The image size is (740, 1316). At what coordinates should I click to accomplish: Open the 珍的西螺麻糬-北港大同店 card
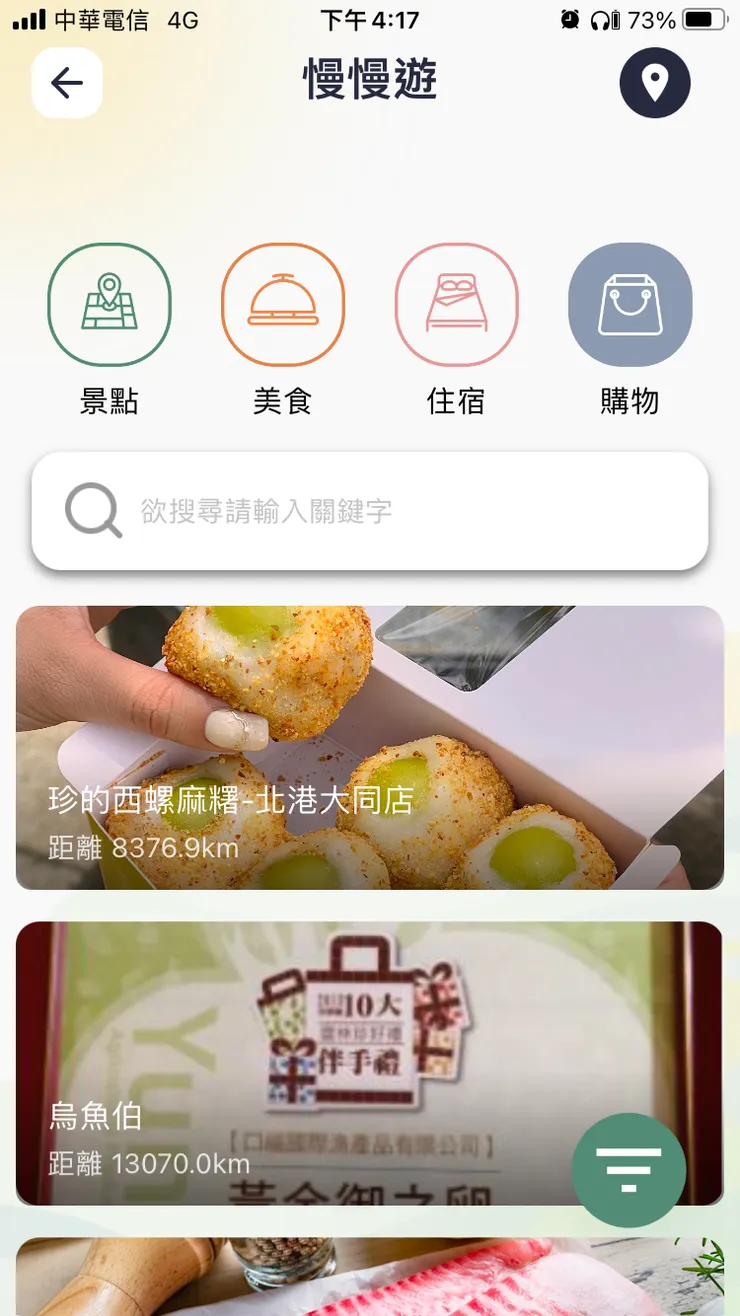(x=370, y=747)
